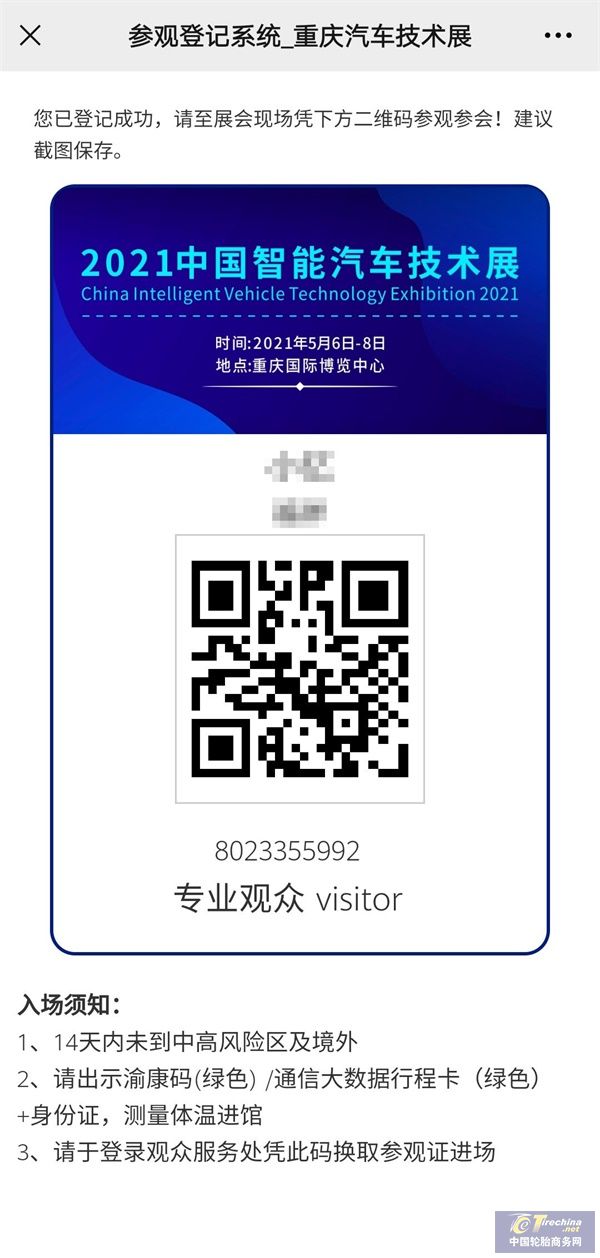Close the registration webview page
600x1258 pixels.
coord(31,36)
